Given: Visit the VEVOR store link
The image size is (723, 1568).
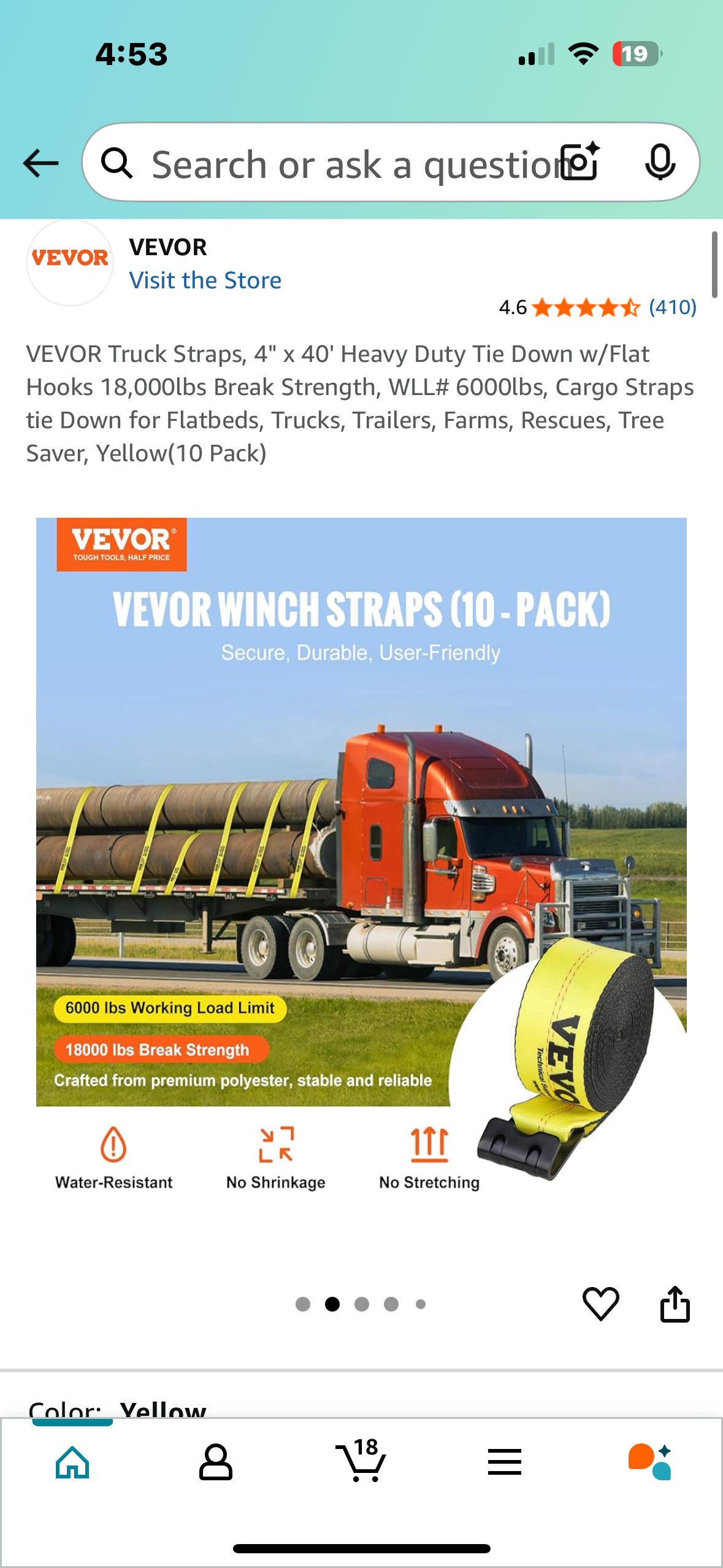Looking at the screenshot, I should (x=205, y=280).
